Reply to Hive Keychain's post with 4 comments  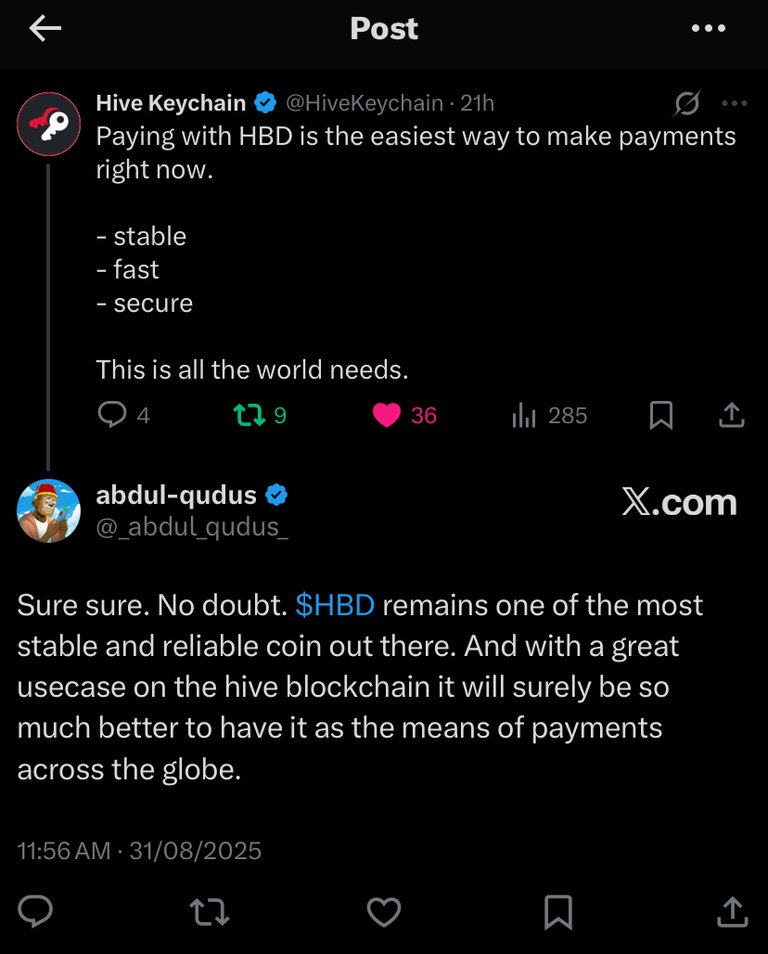pyautogui.click(x=112, y=415)
